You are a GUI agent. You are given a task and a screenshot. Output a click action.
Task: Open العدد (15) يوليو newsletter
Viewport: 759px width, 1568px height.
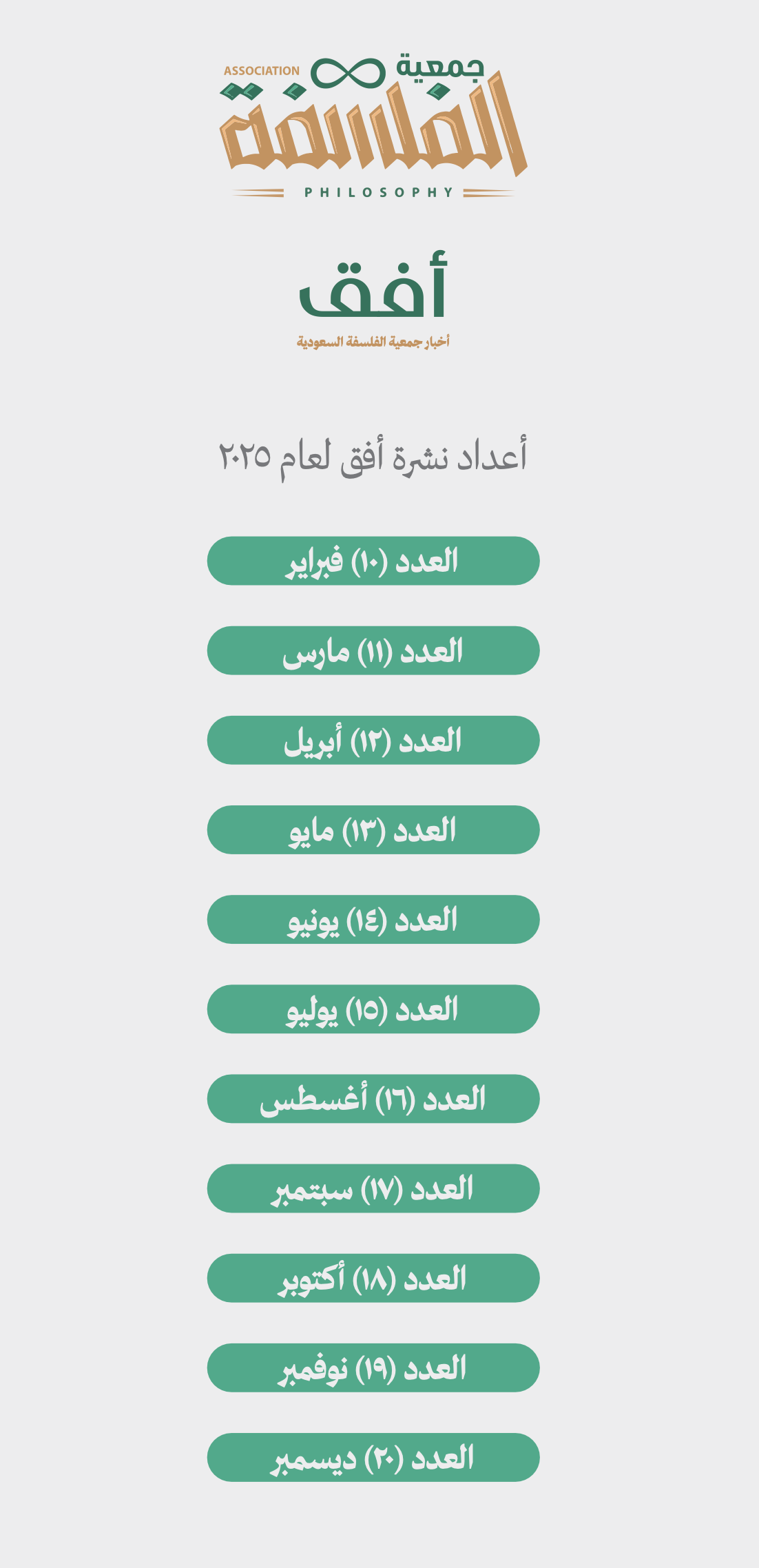373,1009
